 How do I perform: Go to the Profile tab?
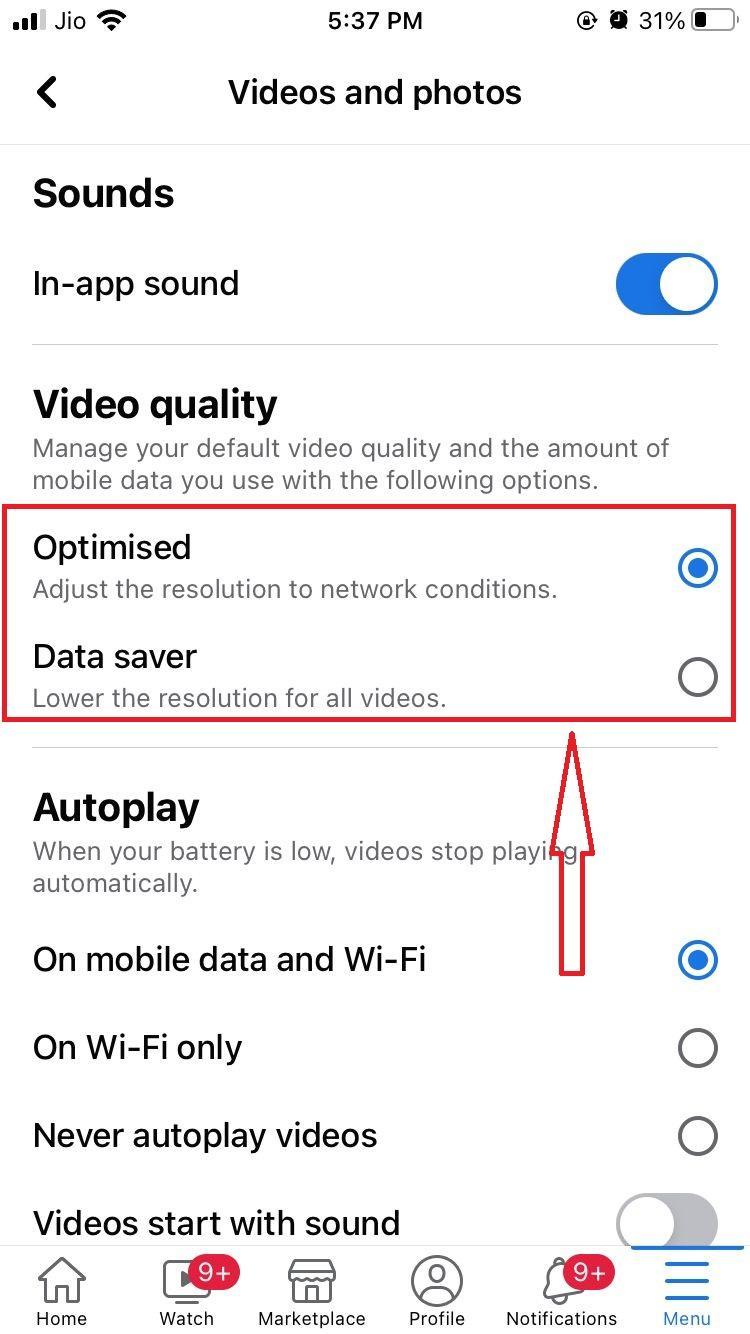(437, 1292)
